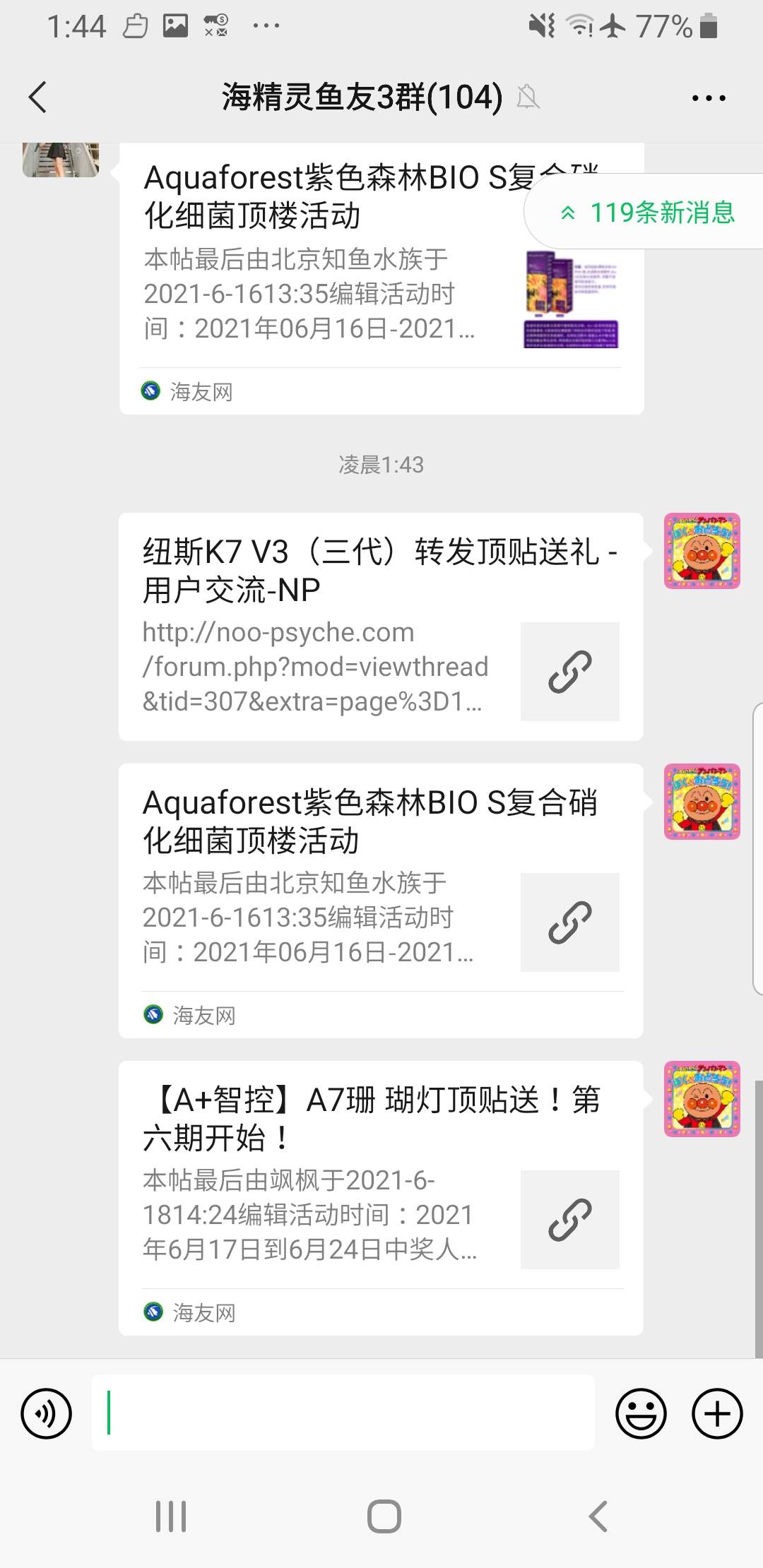Open the 纽斯K7 V3 转发顶贴送礼 link card
This screenshot has height=1568, width=763.
(x=380, y=626)
